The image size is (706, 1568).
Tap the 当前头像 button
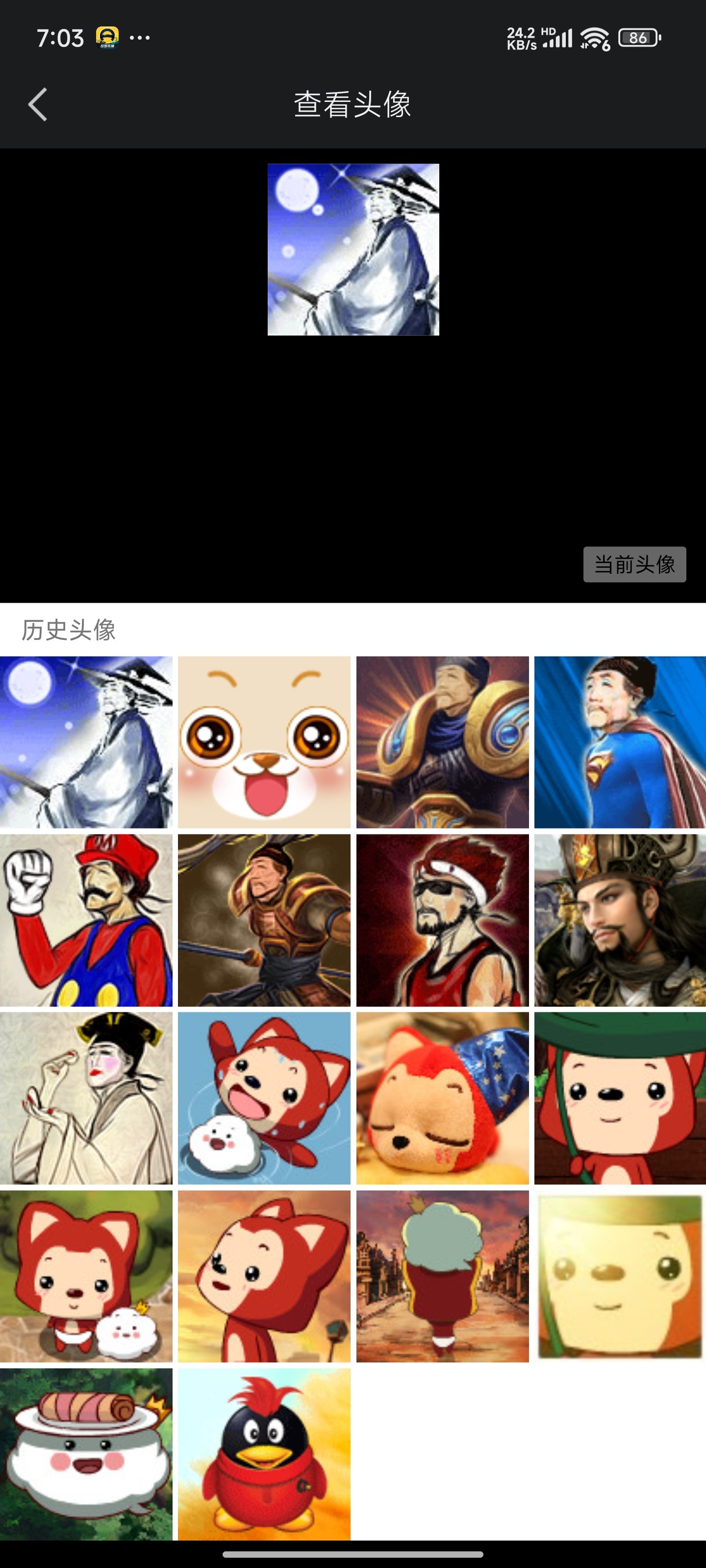(x=635, y=564)
